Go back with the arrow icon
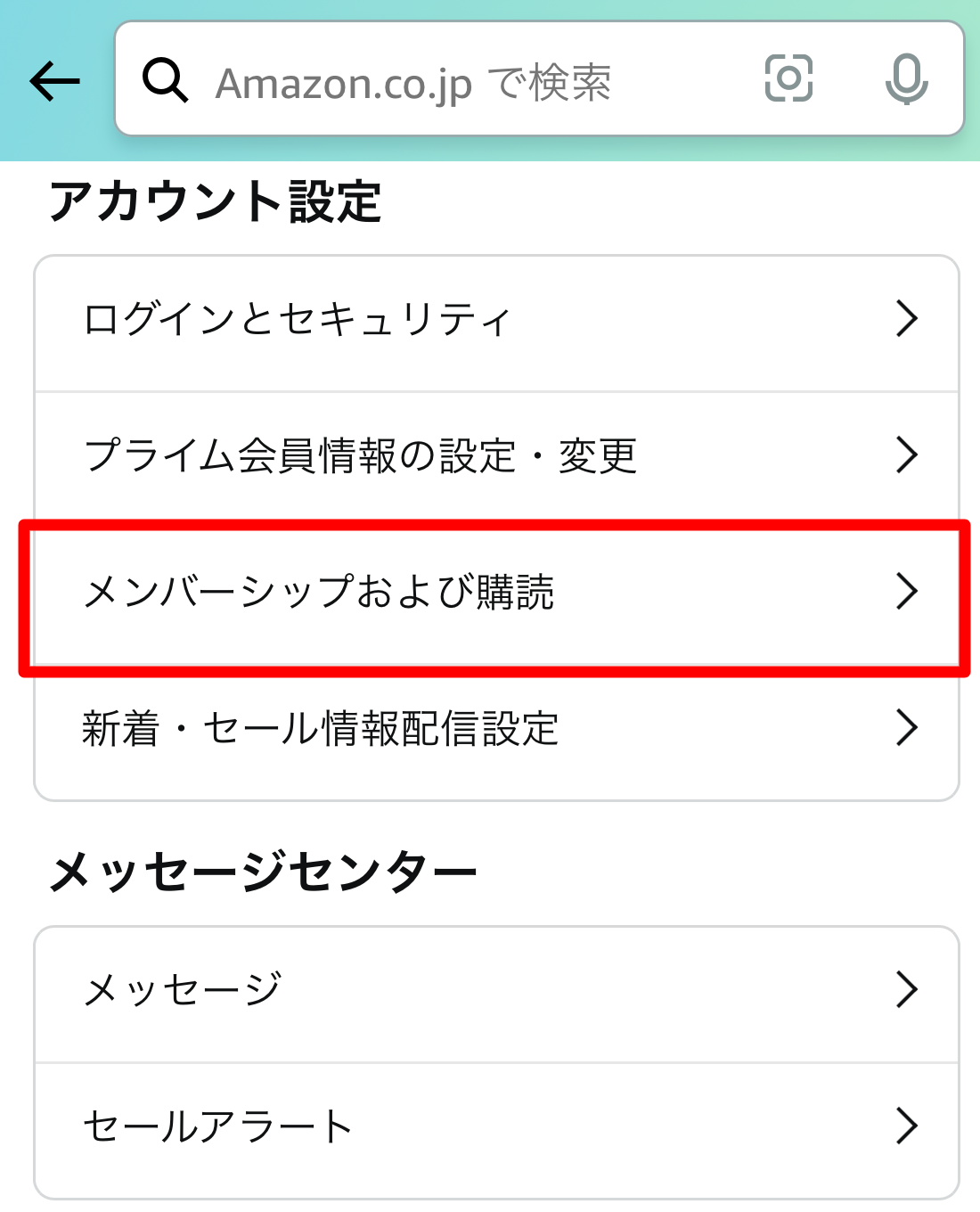 [55, 82]
